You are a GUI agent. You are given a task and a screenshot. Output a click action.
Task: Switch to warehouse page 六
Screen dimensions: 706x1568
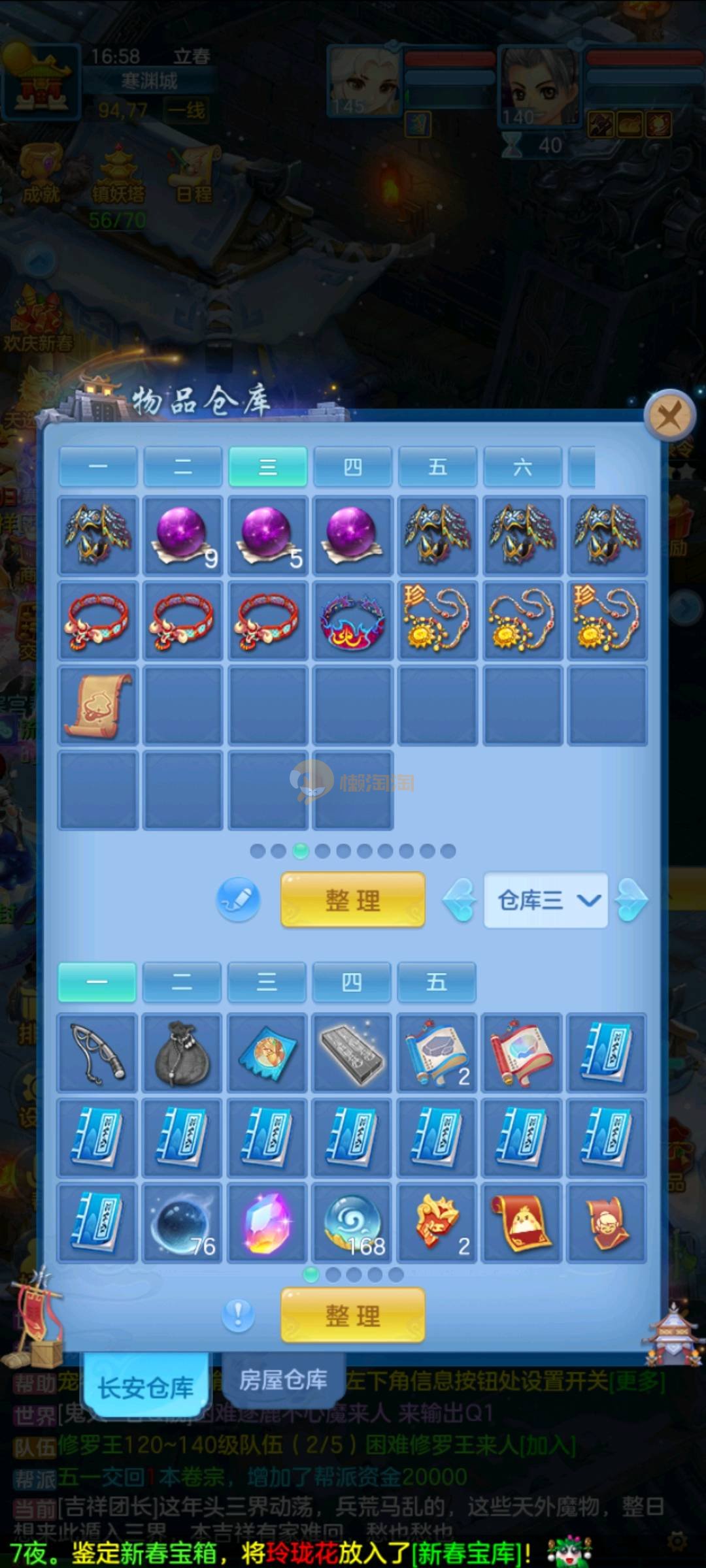[x=522, y=466]
